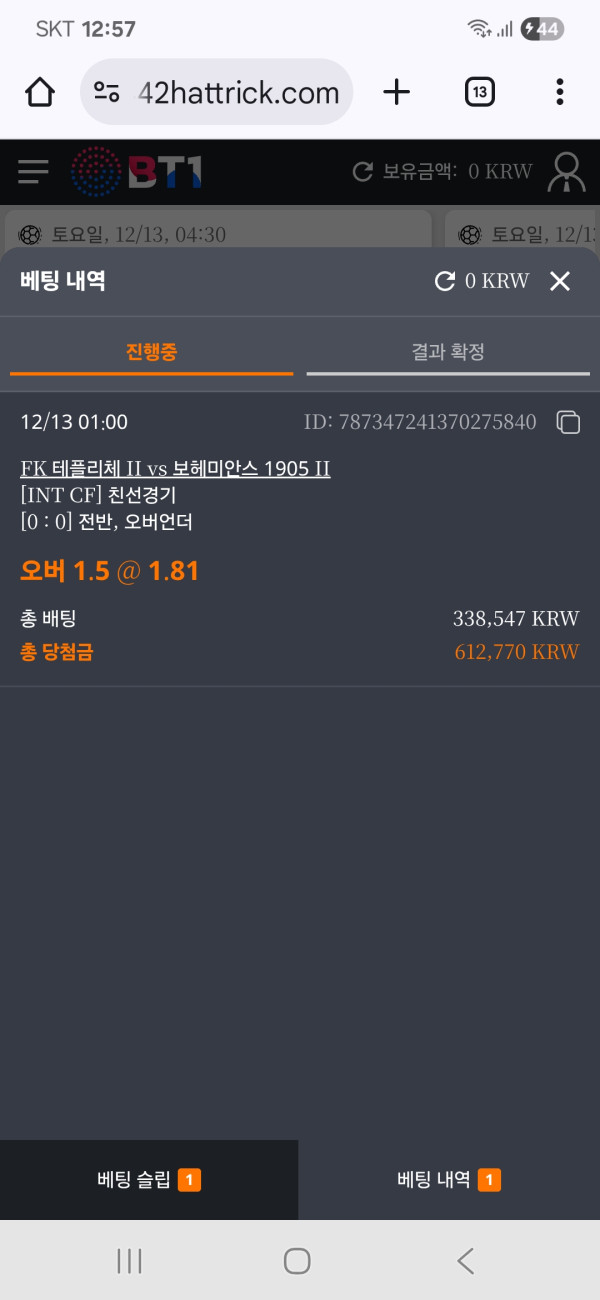Switch to the 결과 확정 tab
Image resolution: width=600 pixels, height=1300 pixels.
click(448, 352)
